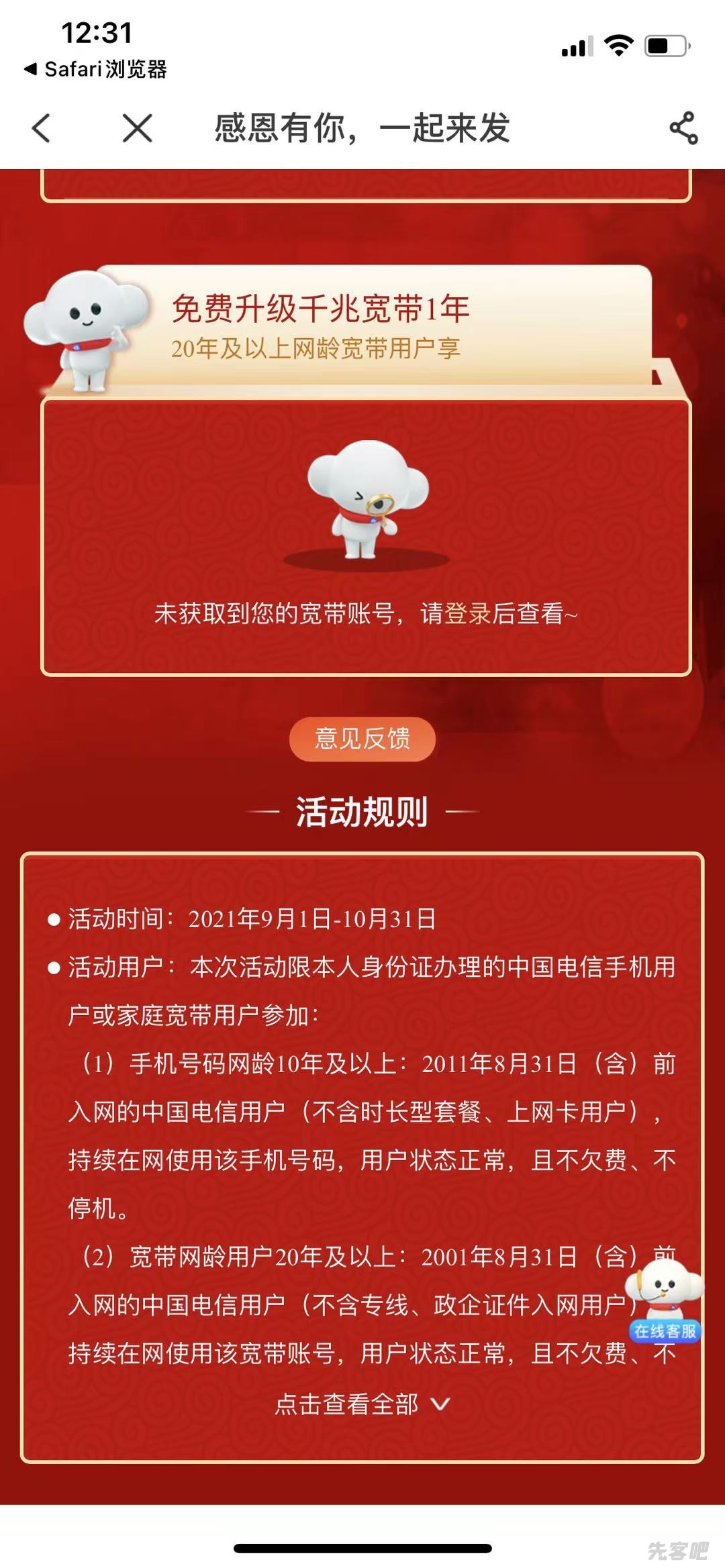Close this web page
725x1568 pixels.
[138, 127]
